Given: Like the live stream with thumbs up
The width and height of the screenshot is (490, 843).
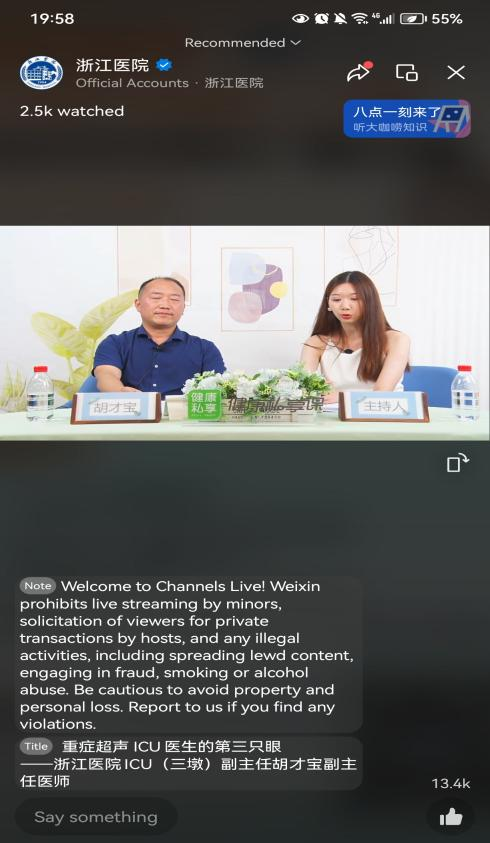Looking at the screenshot, I should point(451,817).
